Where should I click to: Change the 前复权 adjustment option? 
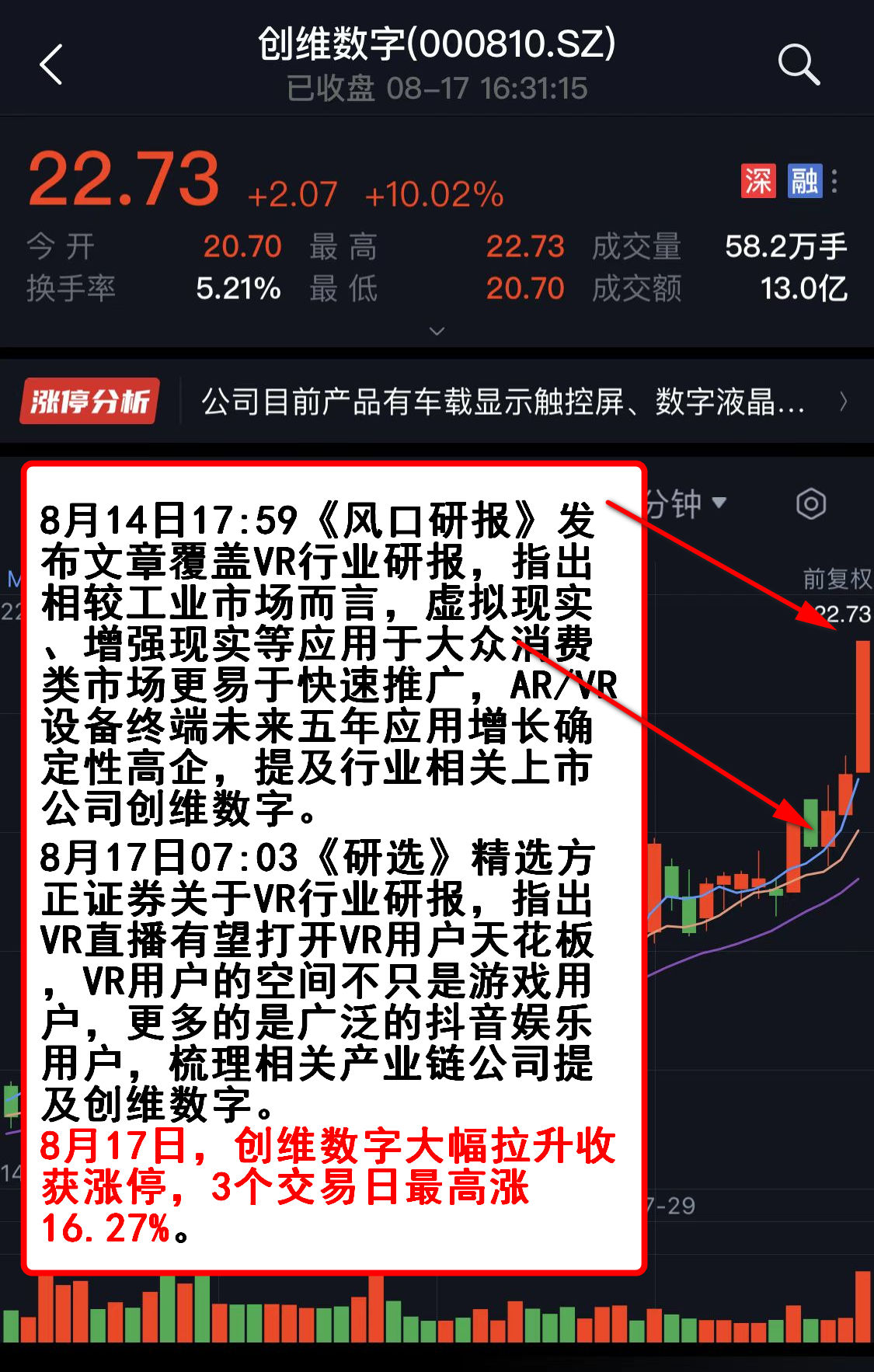tap(836, 578)
